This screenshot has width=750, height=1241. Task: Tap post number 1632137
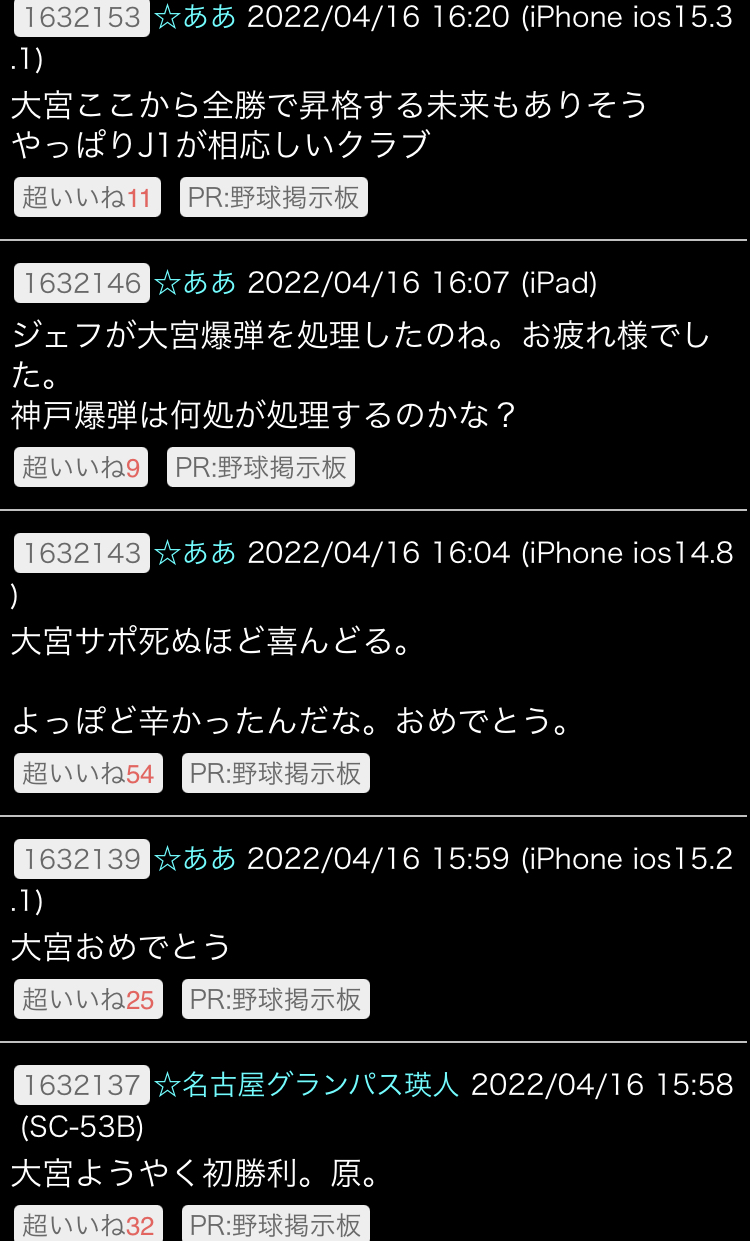point(82,1085)
